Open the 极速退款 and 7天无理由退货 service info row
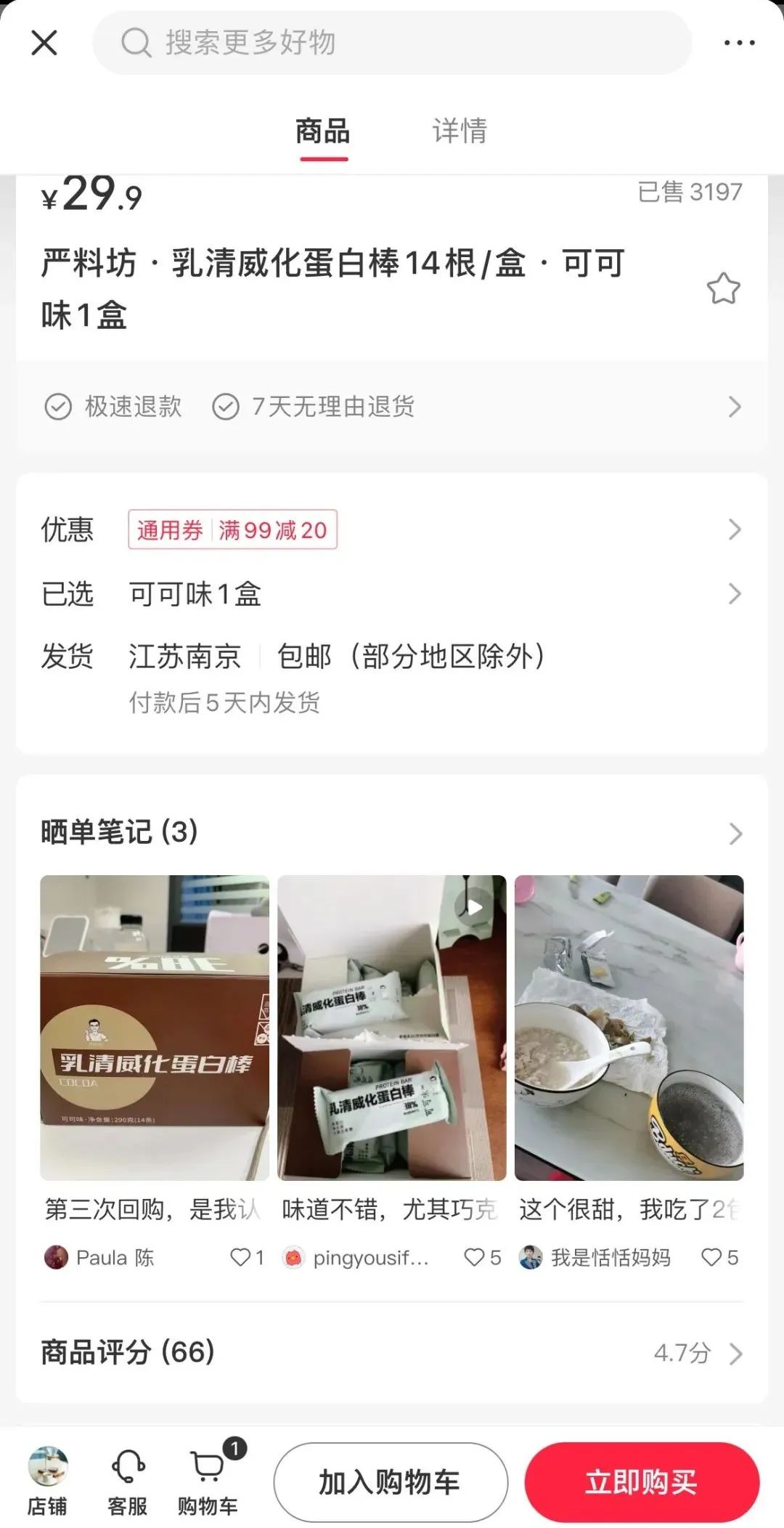The image size is (784, 1528). pyautogui.click(x=392, y=407)
